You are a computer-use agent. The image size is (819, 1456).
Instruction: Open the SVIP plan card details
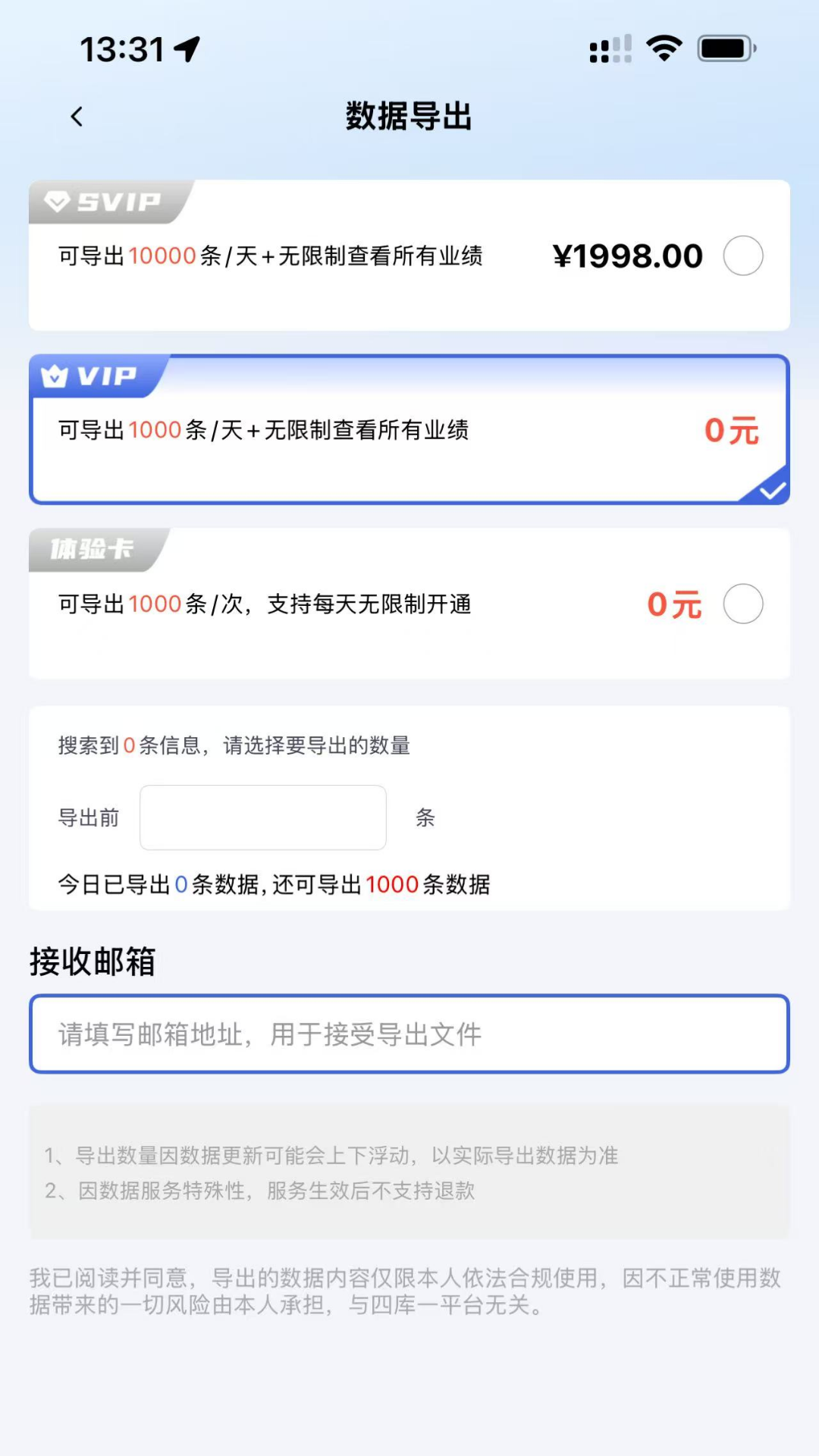click(x=409, y=256)
